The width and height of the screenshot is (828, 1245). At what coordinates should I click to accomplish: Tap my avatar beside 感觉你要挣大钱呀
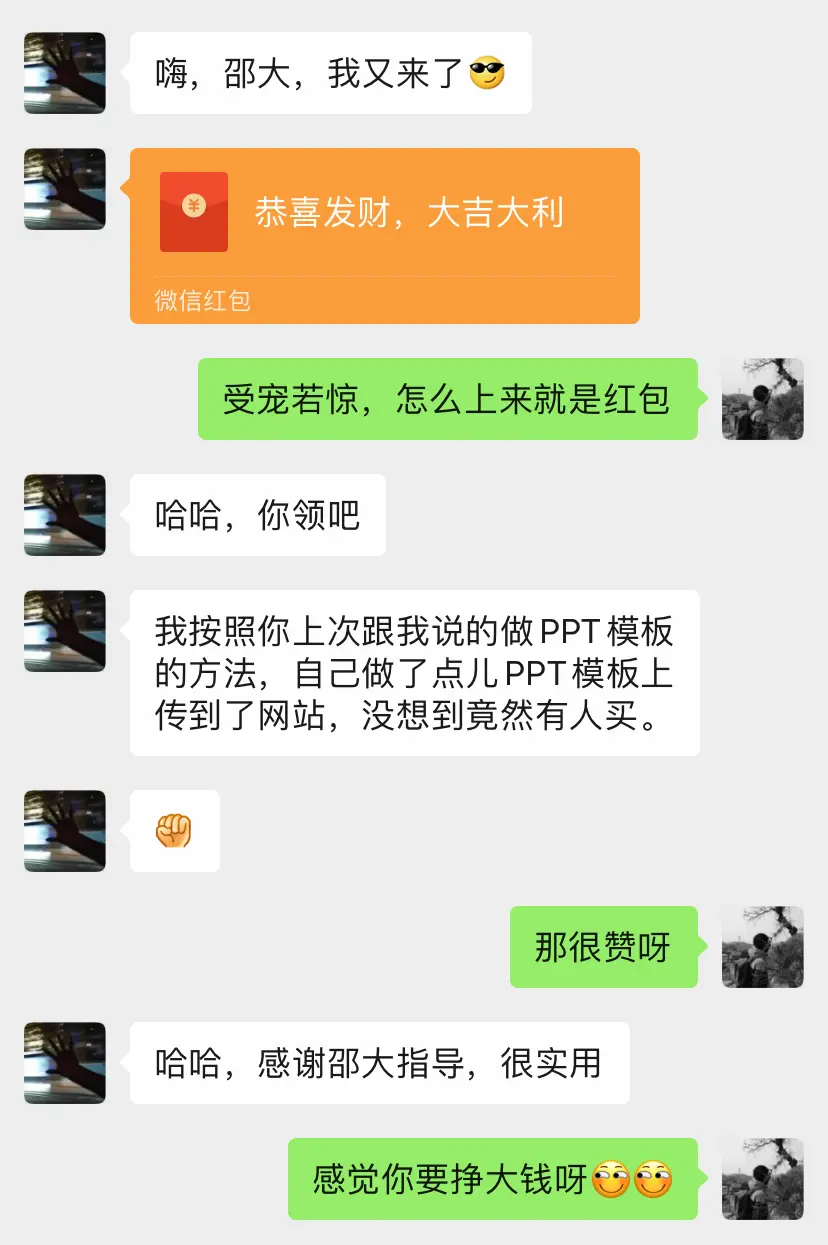pos(762,1179)
